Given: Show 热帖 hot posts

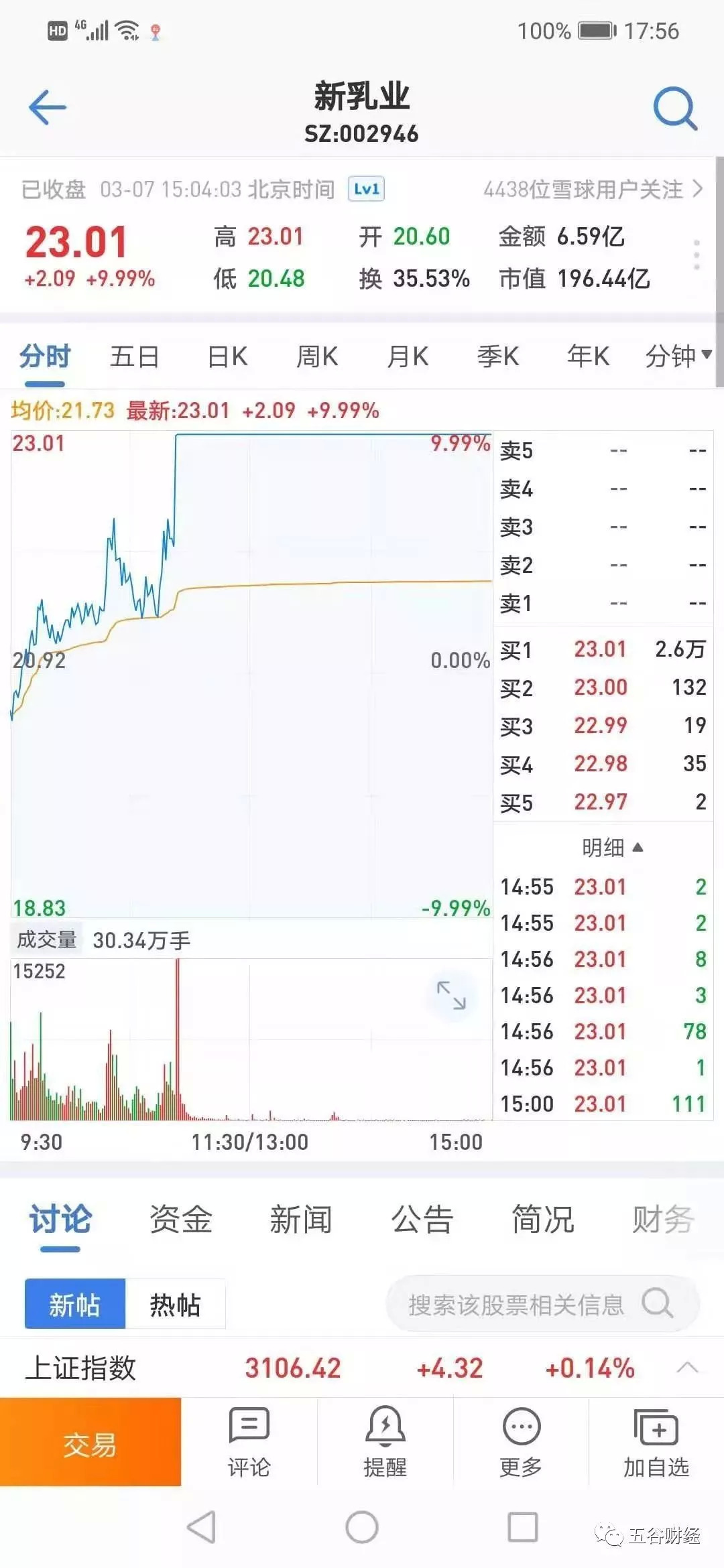Looking at the screenshot, I should point(175,1305).
